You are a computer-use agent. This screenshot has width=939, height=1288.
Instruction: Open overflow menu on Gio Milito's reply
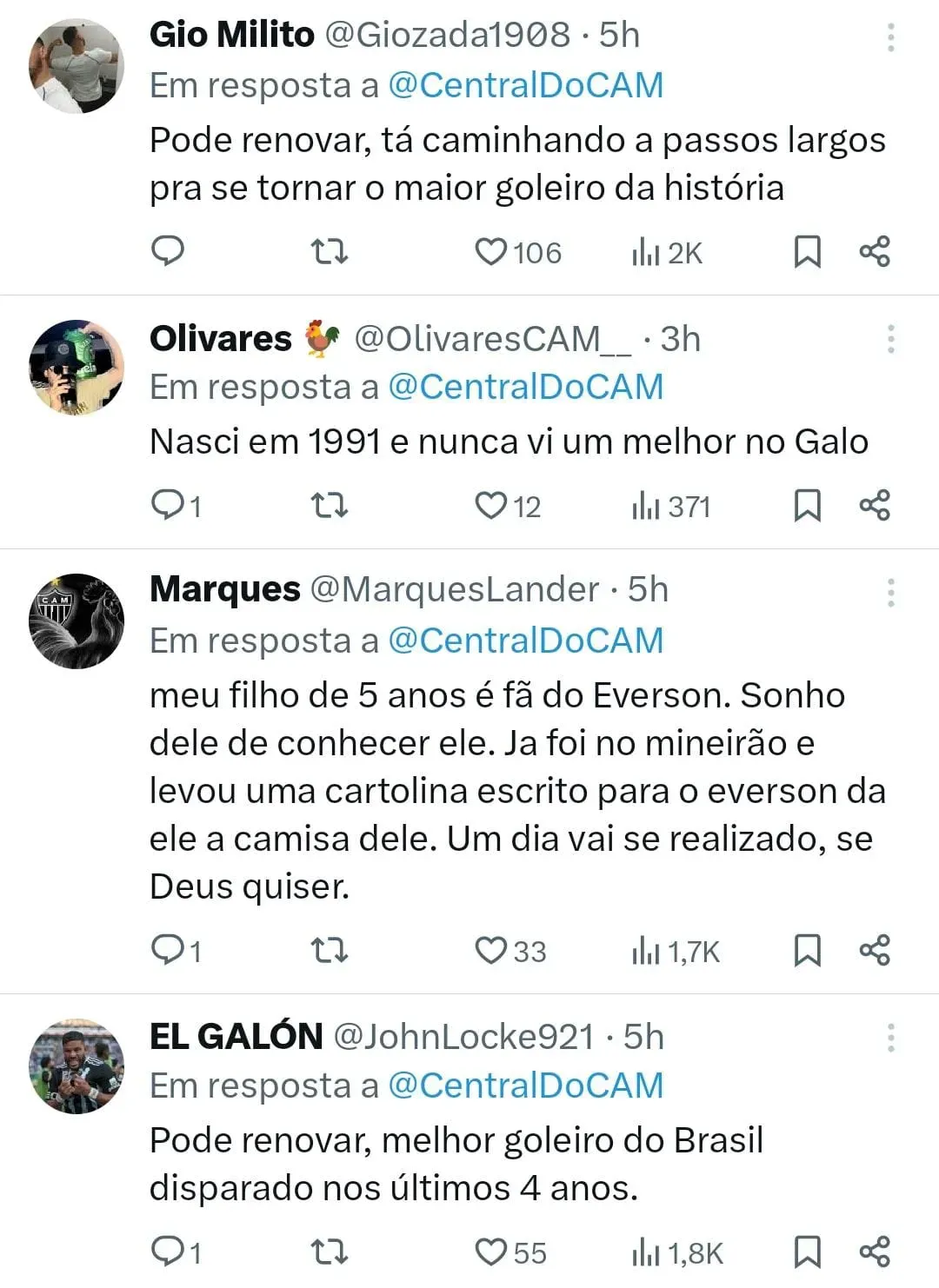click(x=890, y=37)
